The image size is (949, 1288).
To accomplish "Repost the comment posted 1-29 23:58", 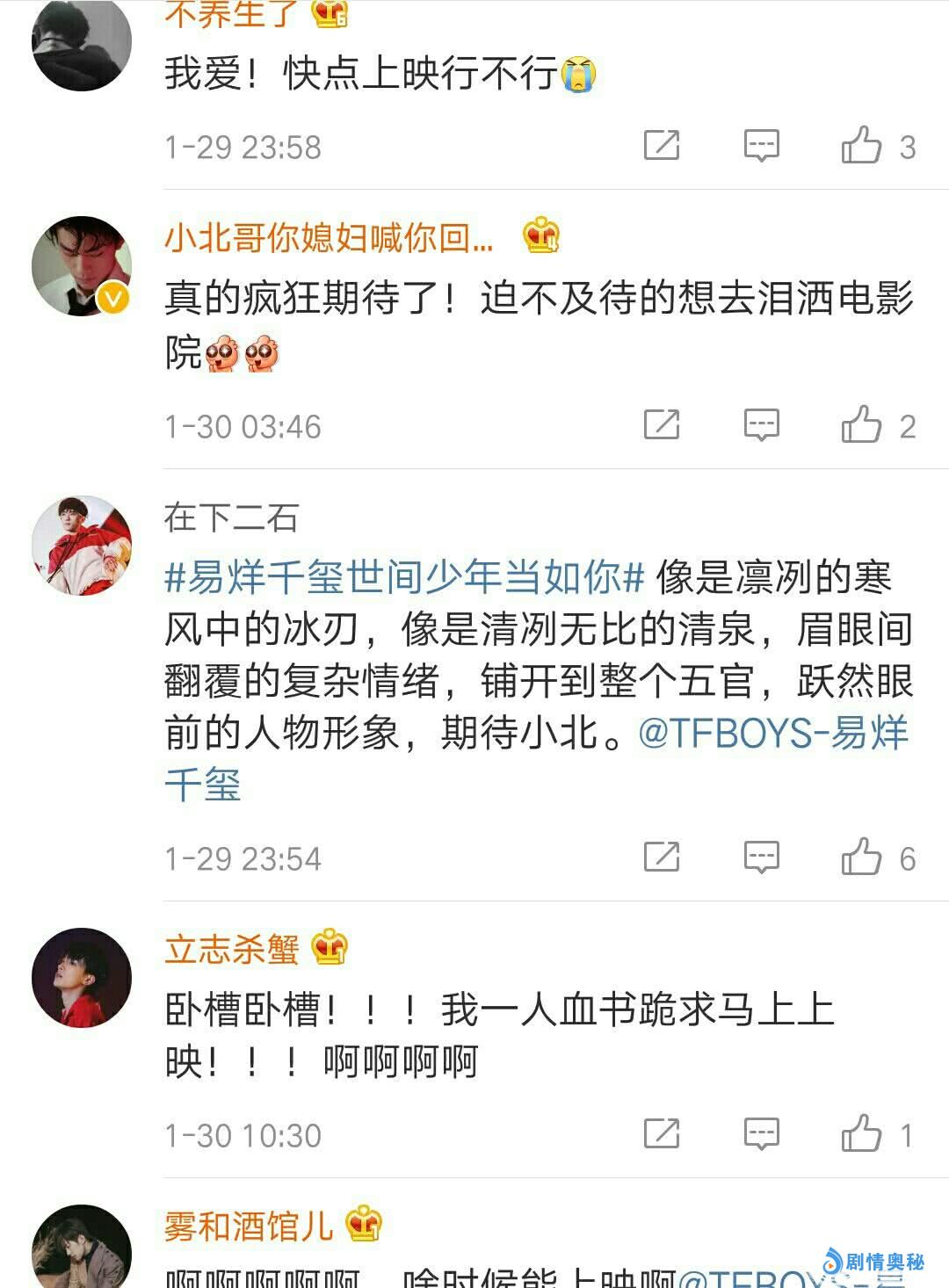I will (x=662, y=145).
